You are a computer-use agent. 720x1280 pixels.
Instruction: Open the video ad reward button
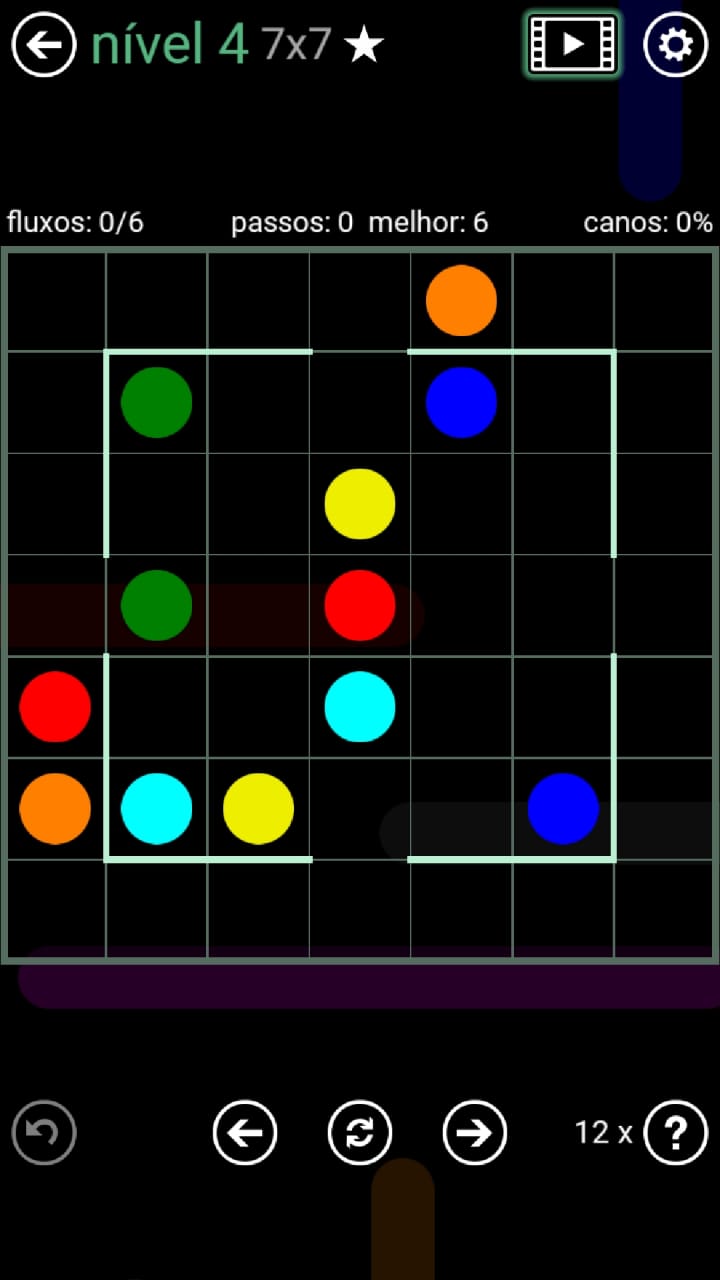point(572,44)
